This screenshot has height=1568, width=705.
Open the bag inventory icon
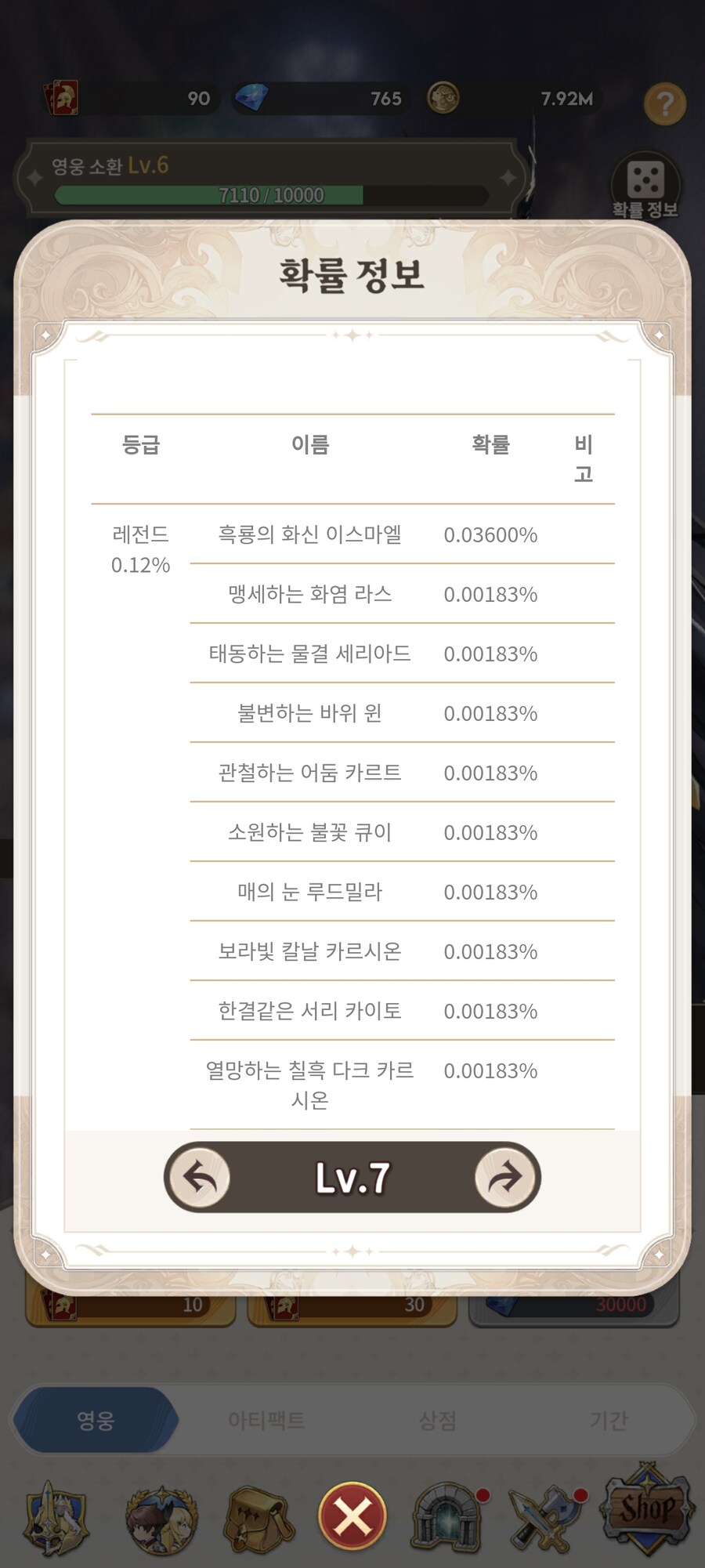click(x=260, y=1520)
